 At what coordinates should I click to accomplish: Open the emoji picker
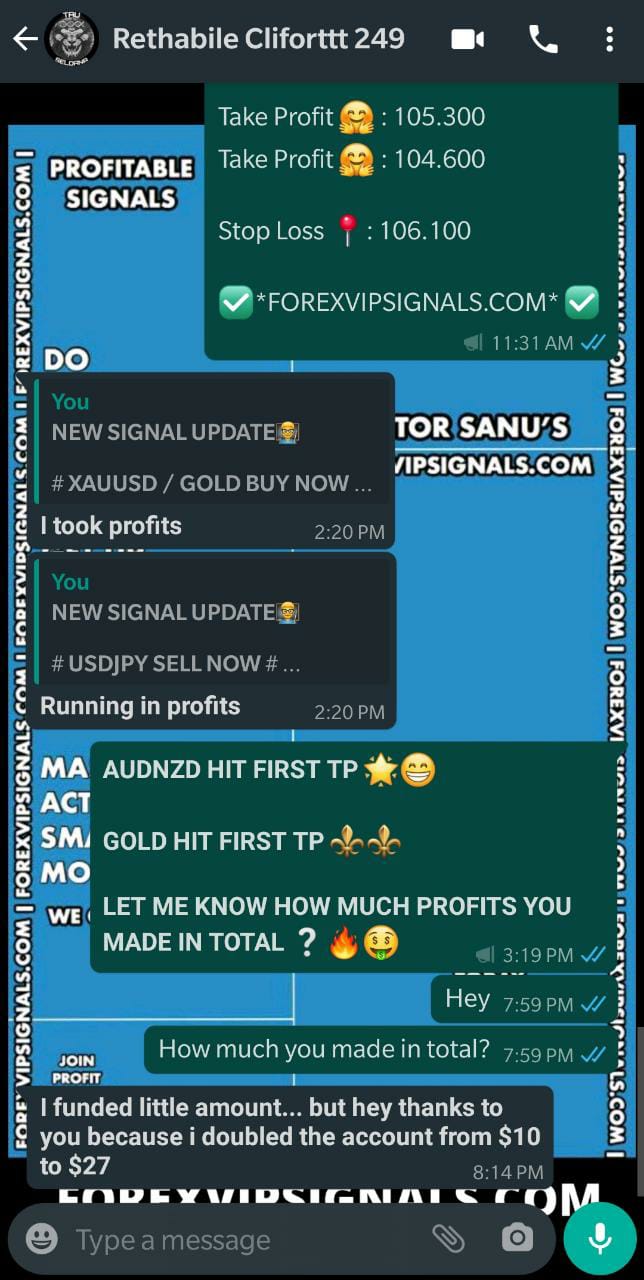(41, 1240)
